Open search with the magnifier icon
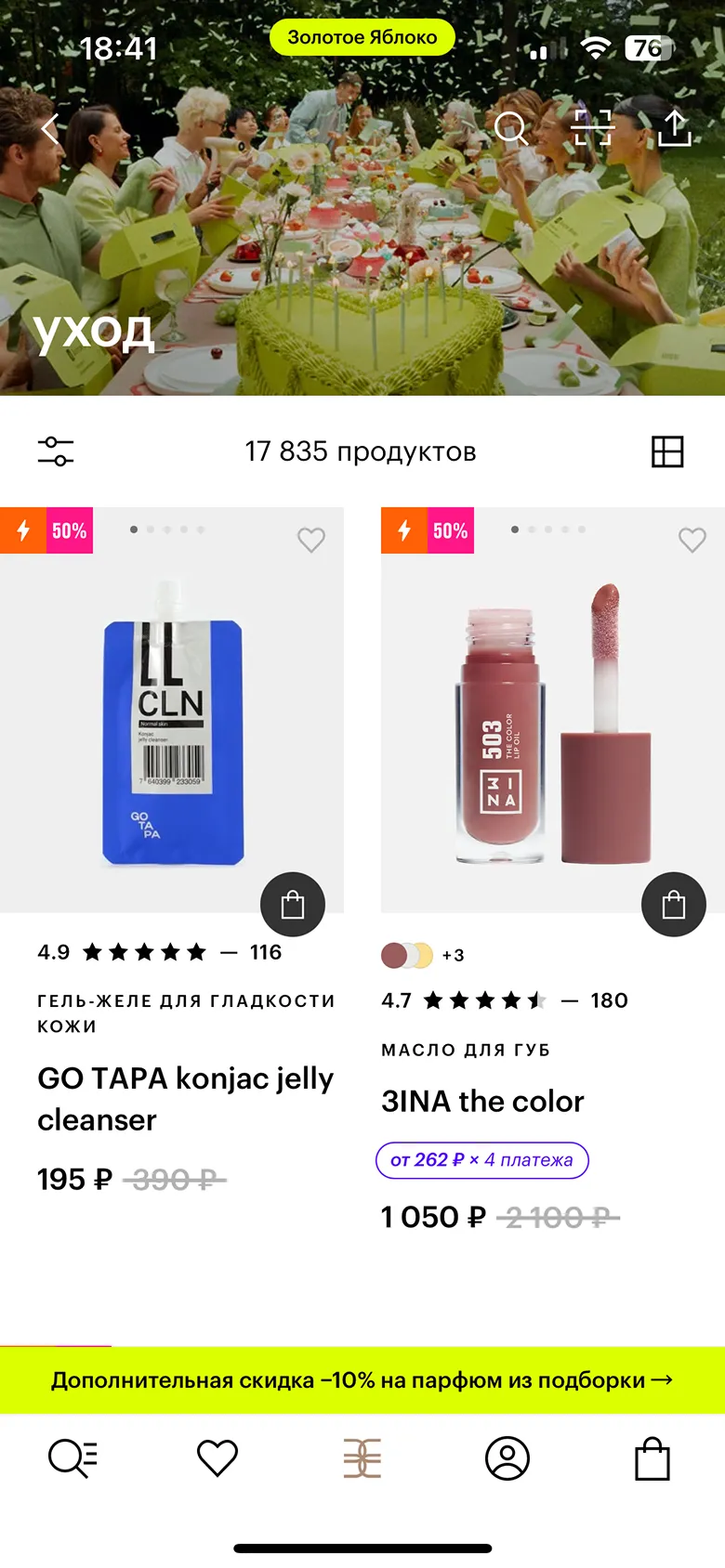The image size is (725, 1568). (510, 128)
